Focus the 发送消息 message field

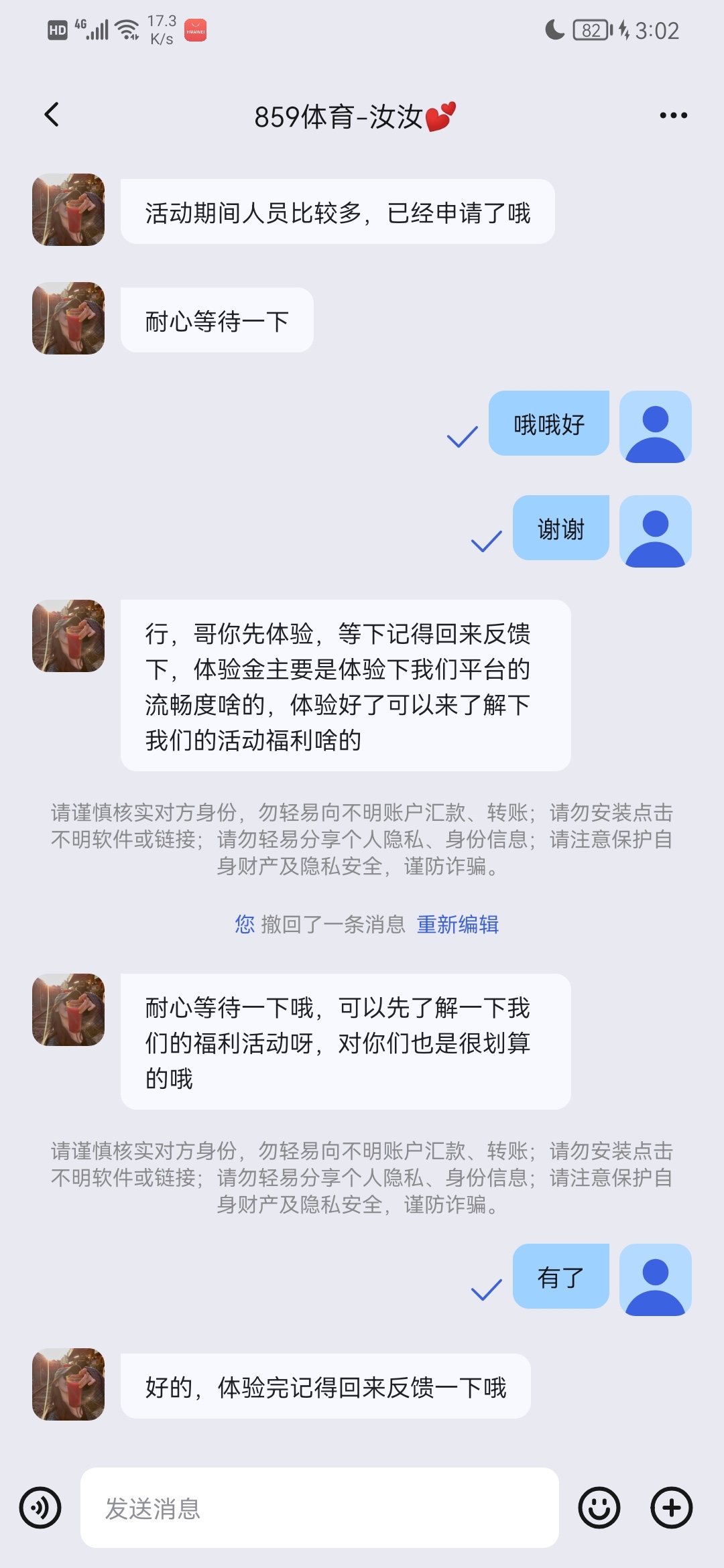[x=319, y=1508]
